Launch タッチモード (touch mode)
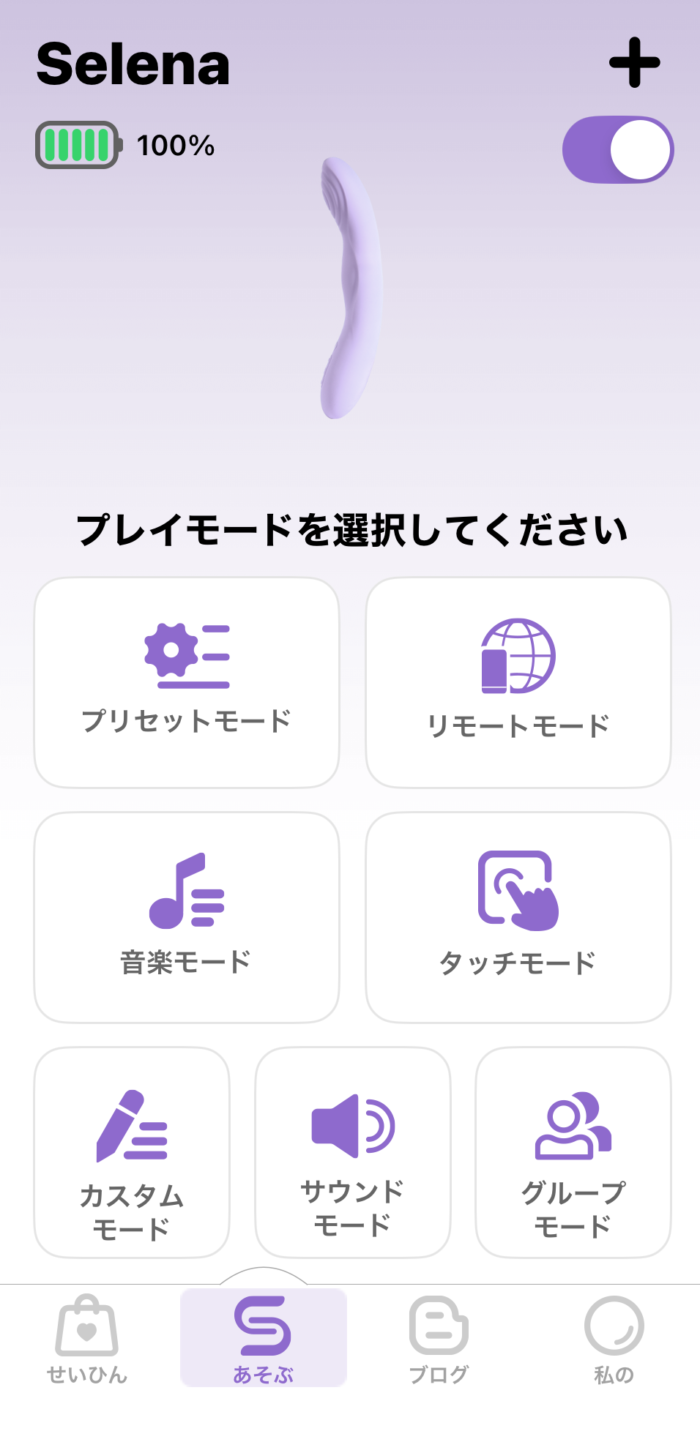Image resolution: width=700 pixels, height=1453 pixels. click(518, 916)
